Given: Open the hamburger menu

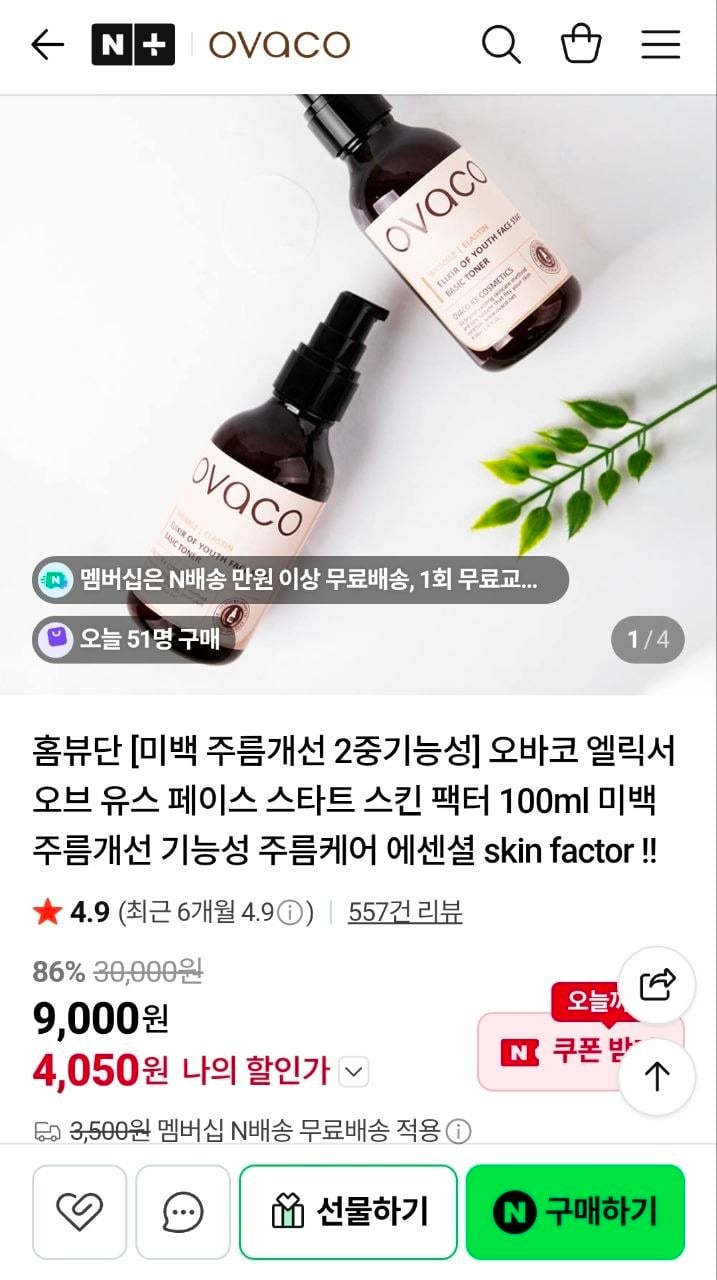Looking at the screenshot, I should coord(660,45).
